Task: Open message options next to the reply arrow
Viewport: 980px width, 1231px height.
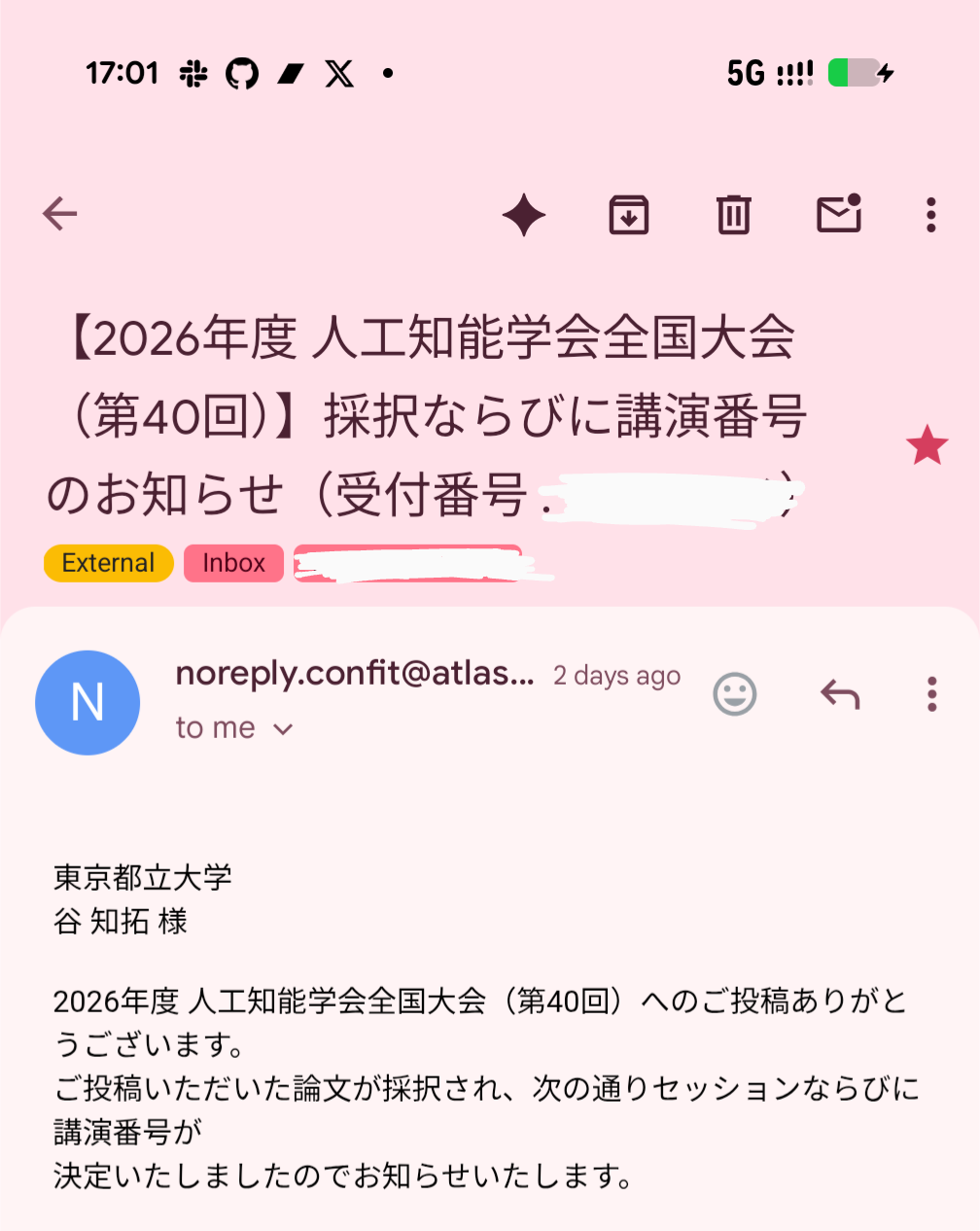Action: coord(931,694)
